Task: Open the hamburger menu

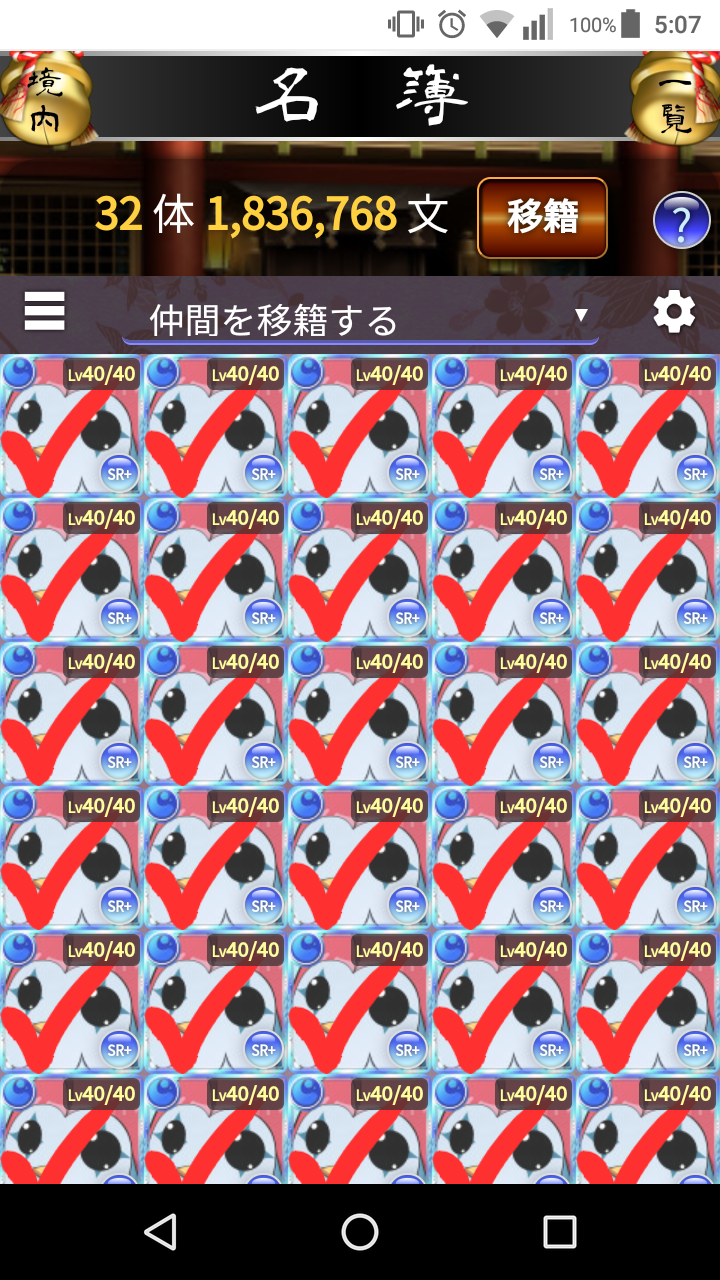Action: pyautogui.click(x=45, y=312)
